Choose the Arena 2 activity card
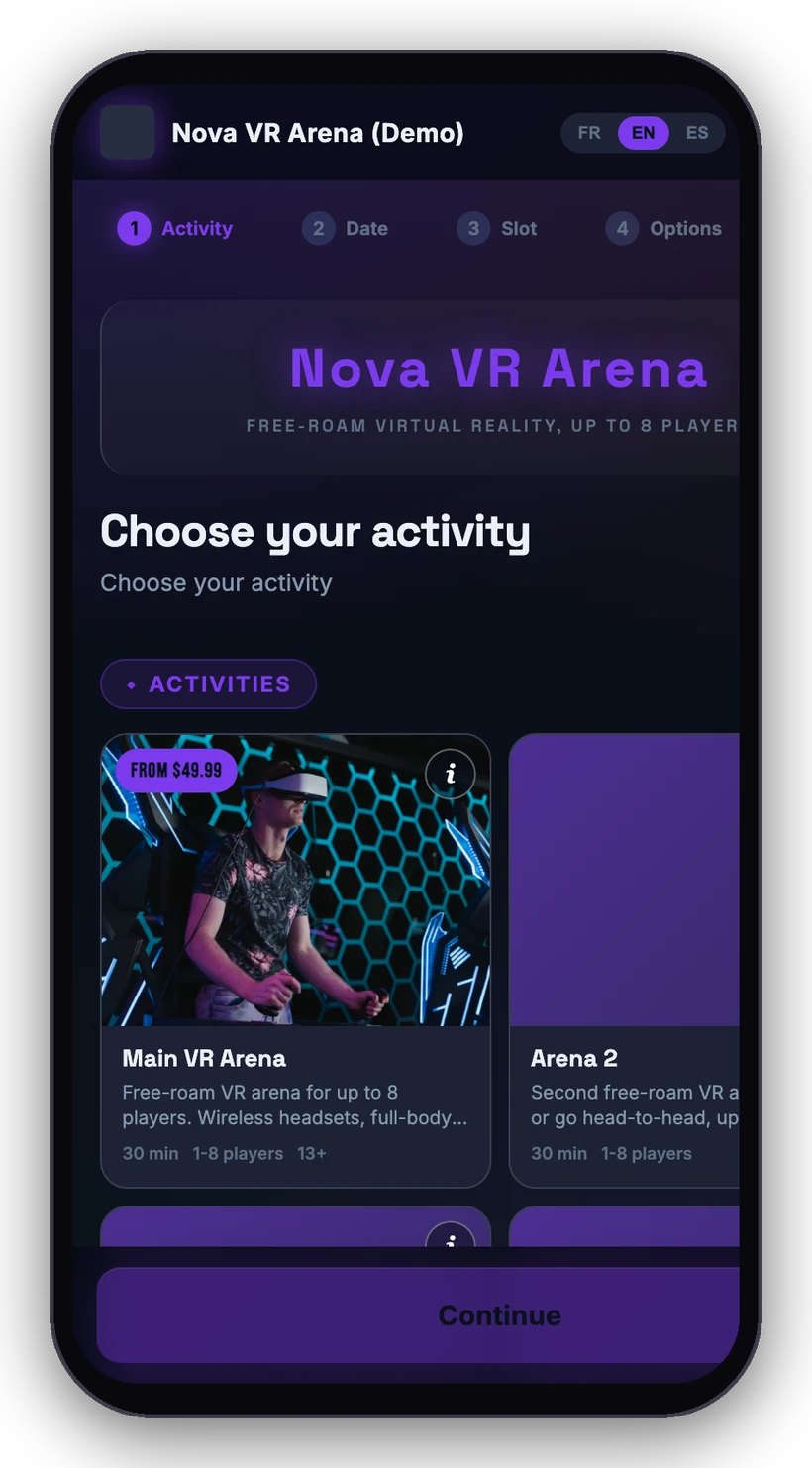This screenshot has width=812, height=1468. point(625,960)
